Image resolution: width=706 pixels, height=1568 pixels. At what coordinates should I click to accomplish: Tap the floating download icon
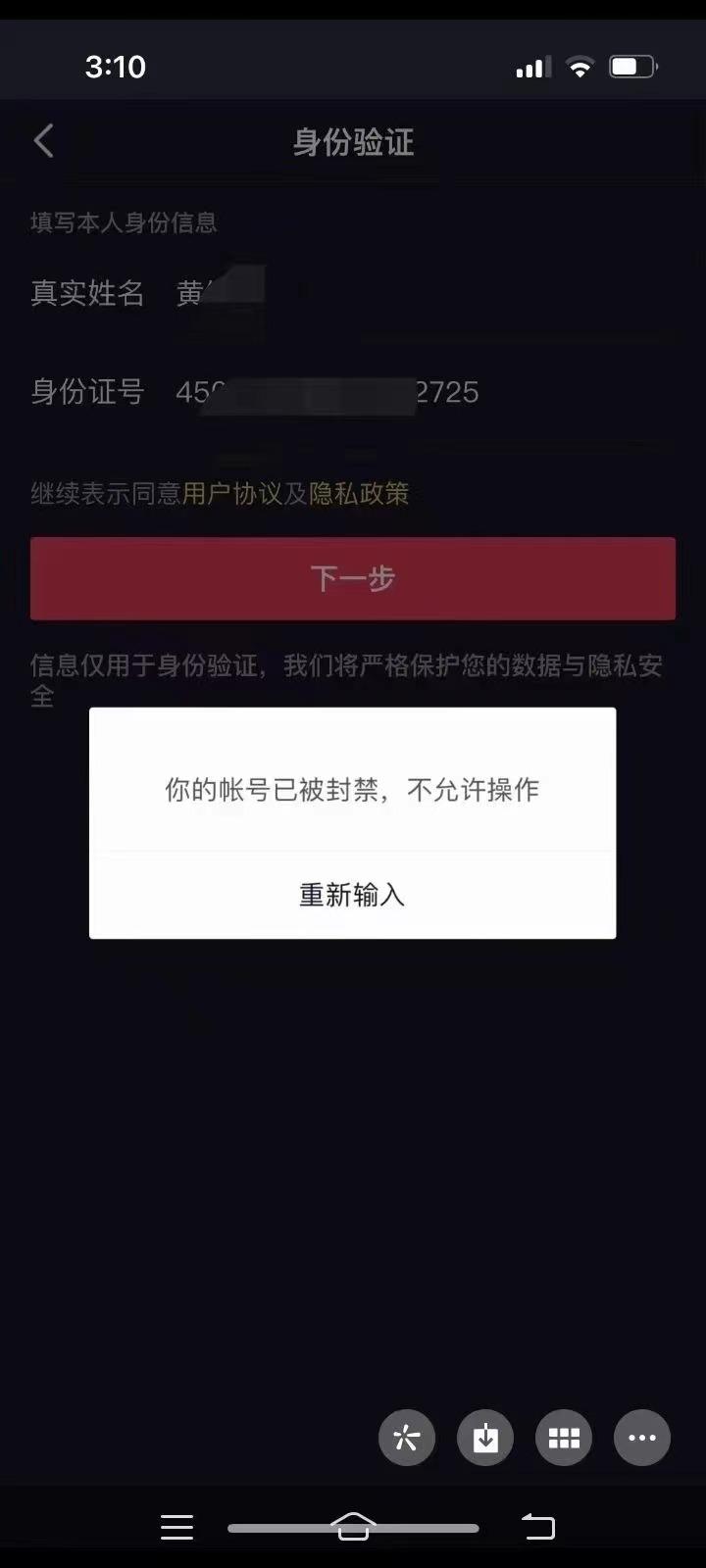(x=485, y=1438)
